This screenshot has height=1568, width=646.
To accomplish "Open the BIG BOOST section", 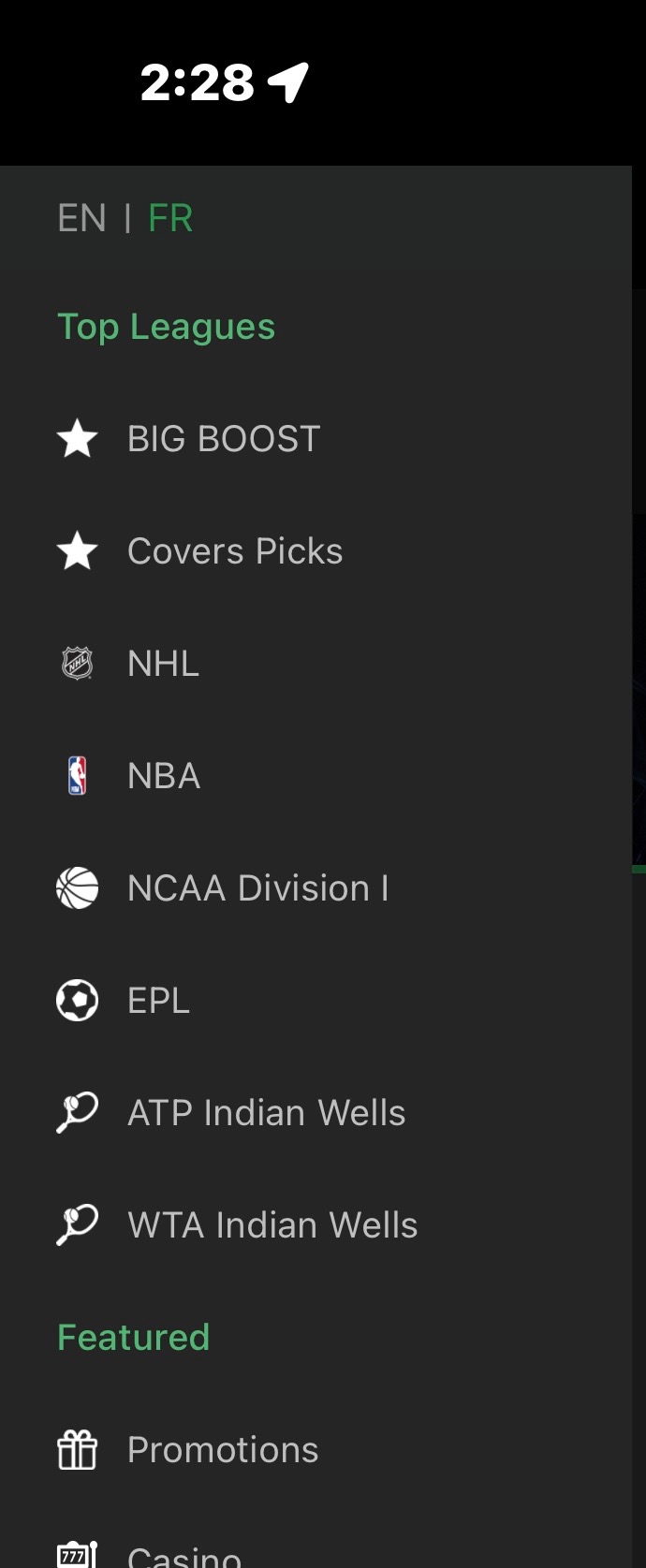I will 223,439.
